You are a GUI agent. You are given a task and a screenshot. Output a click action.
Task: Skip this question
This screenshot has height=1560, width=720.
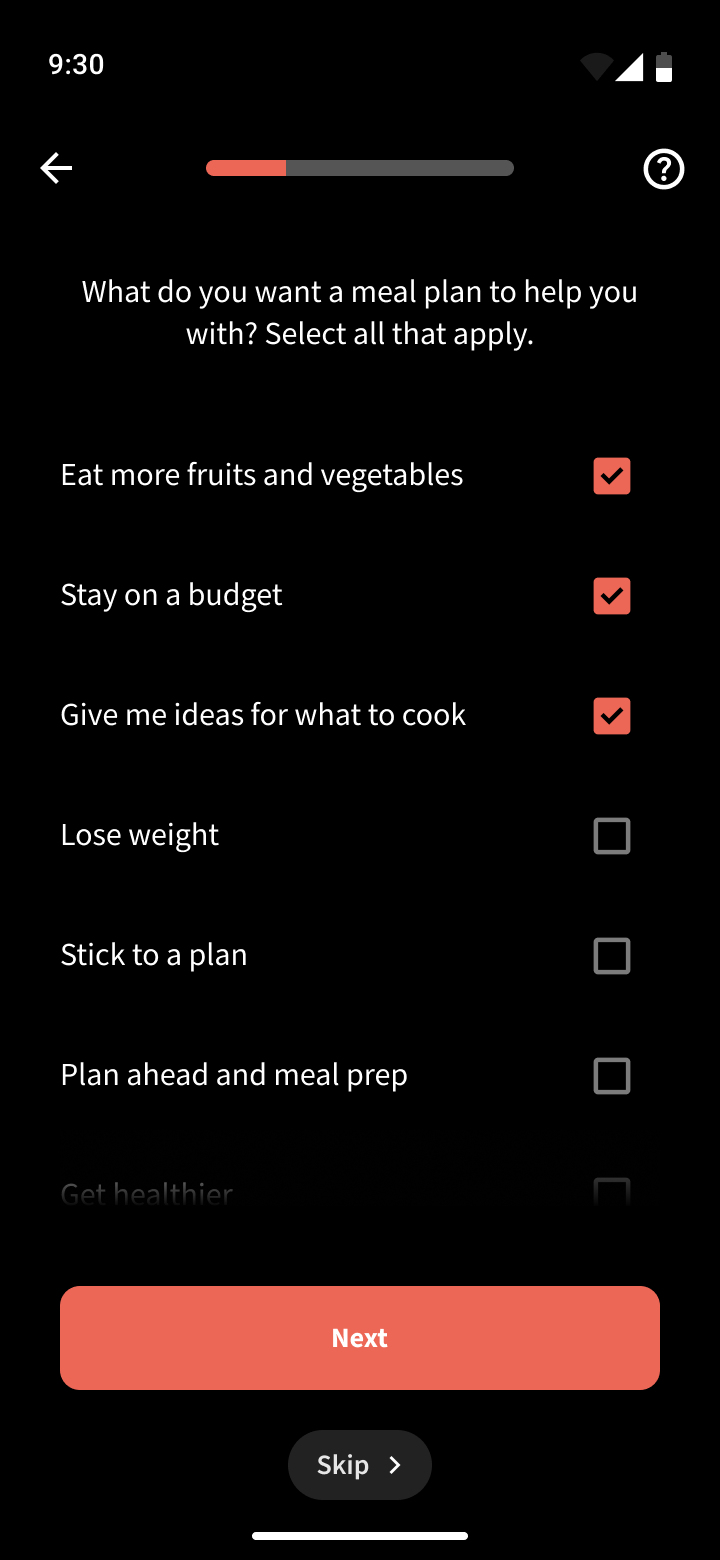pyautogui.click(x=360, y=1465)
